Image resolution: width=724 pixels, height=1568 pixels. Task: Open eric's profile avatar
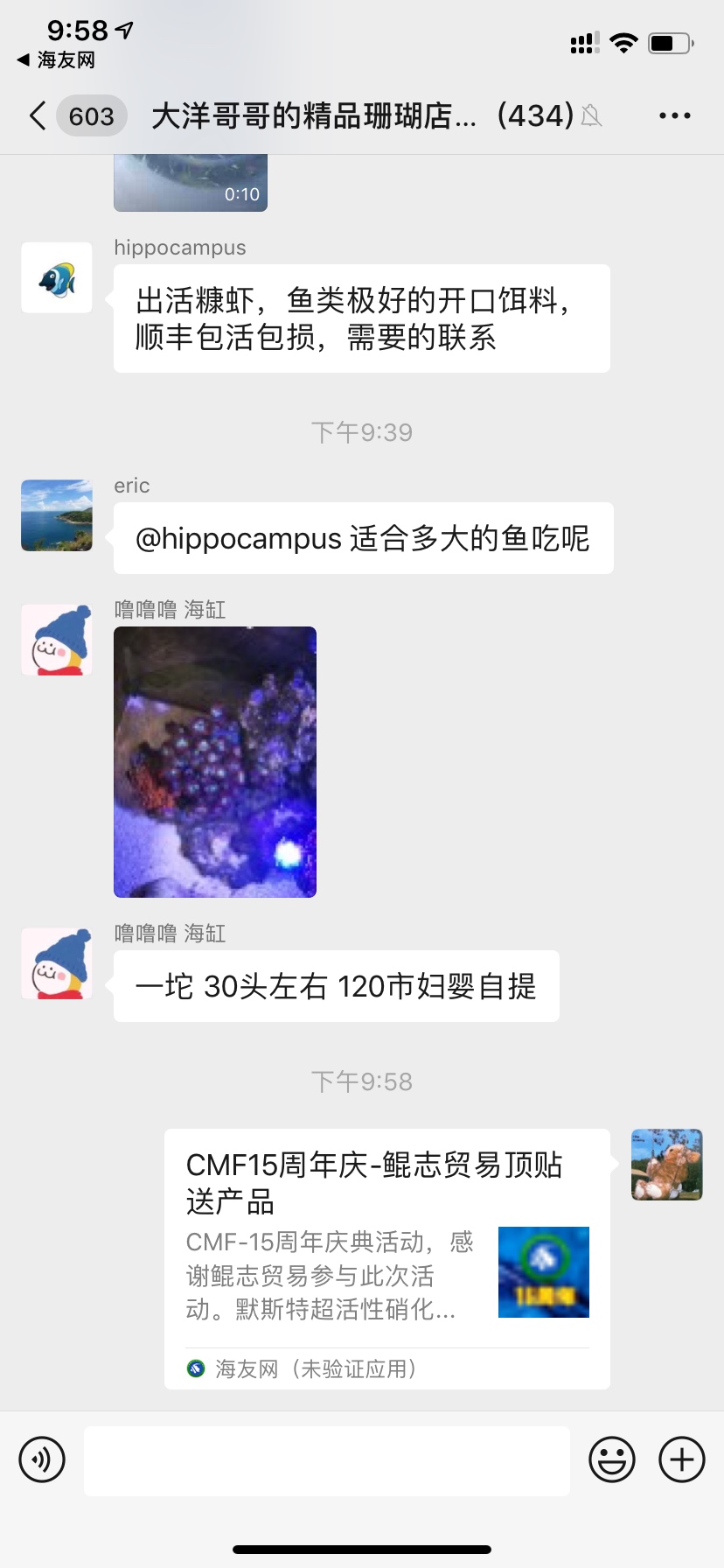(57, 515)
